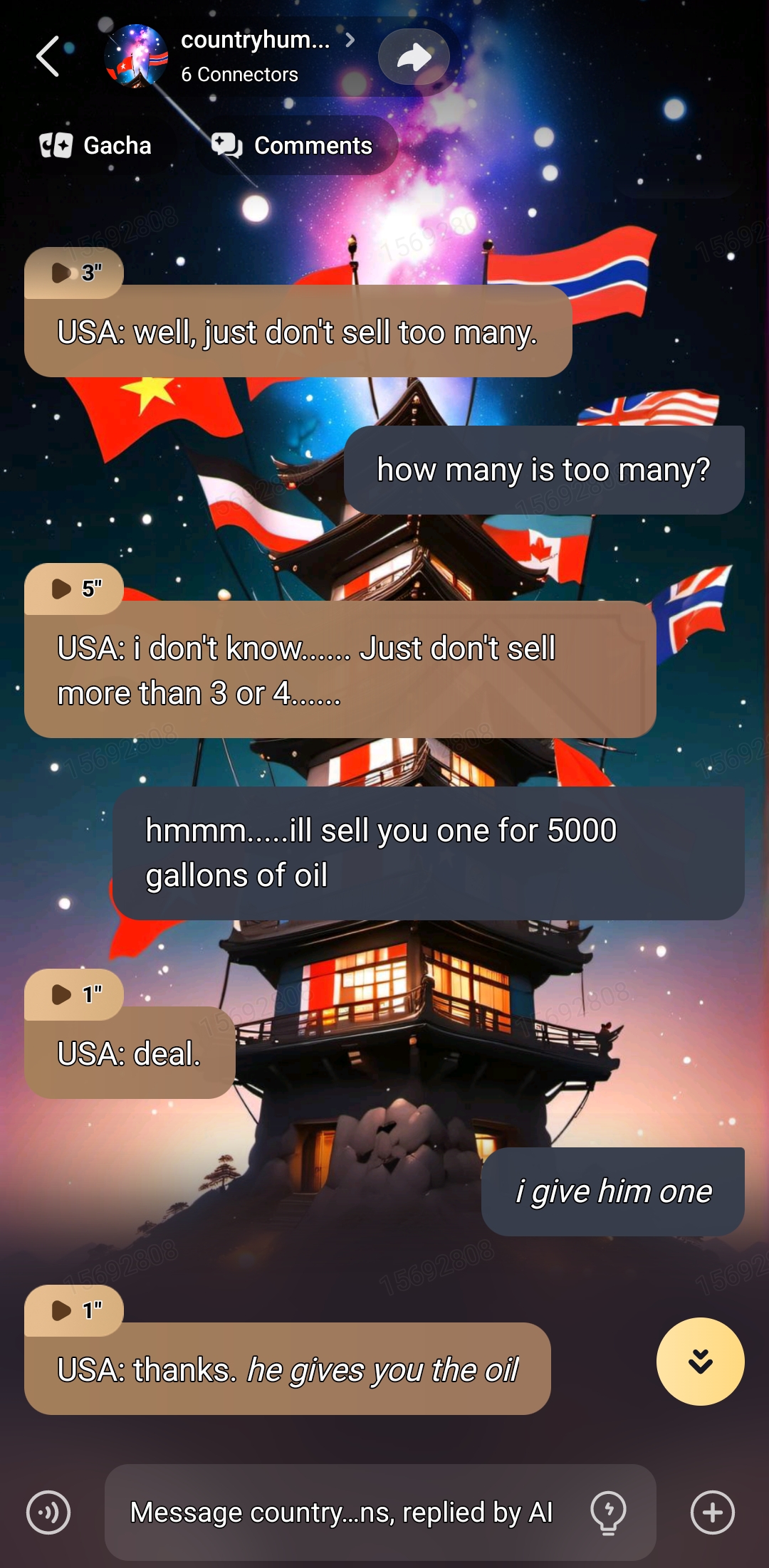This screenshot has width=769, height=1568.
Task: Play the voice clip above "USA: deal."
Action: [x=74, y=994]
